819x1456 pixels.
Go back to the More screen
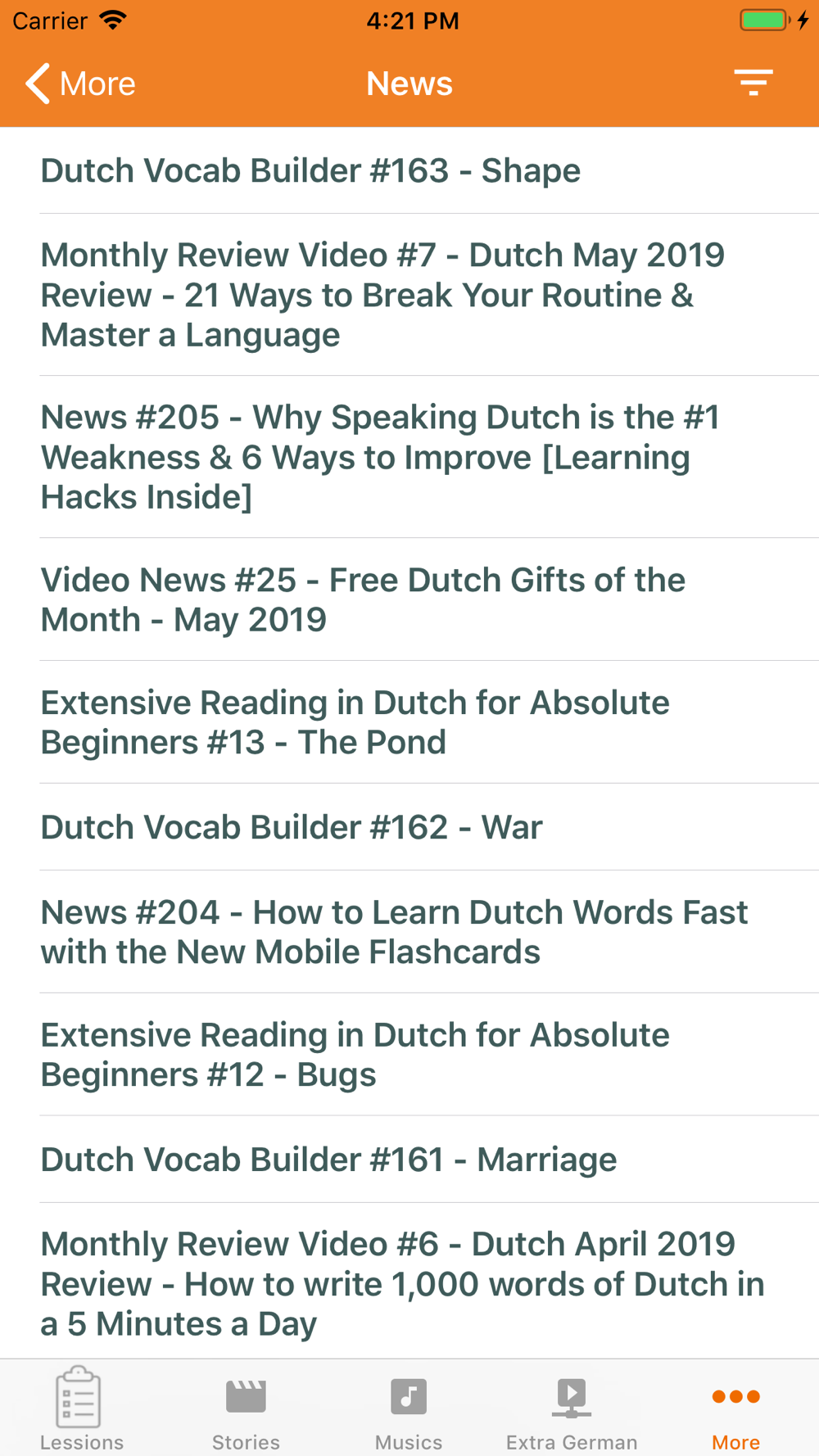80,84
